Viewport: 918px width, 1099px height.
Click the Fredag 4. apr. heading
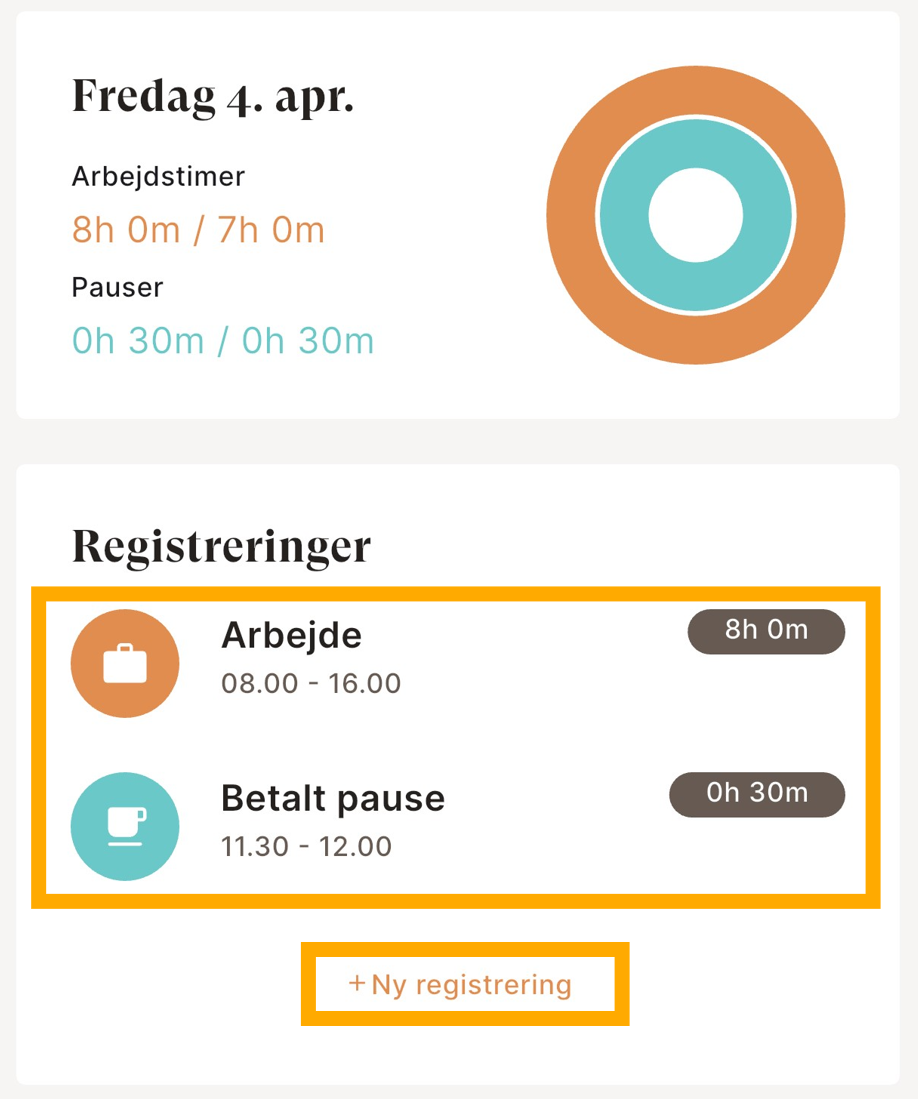pos(212,97)
